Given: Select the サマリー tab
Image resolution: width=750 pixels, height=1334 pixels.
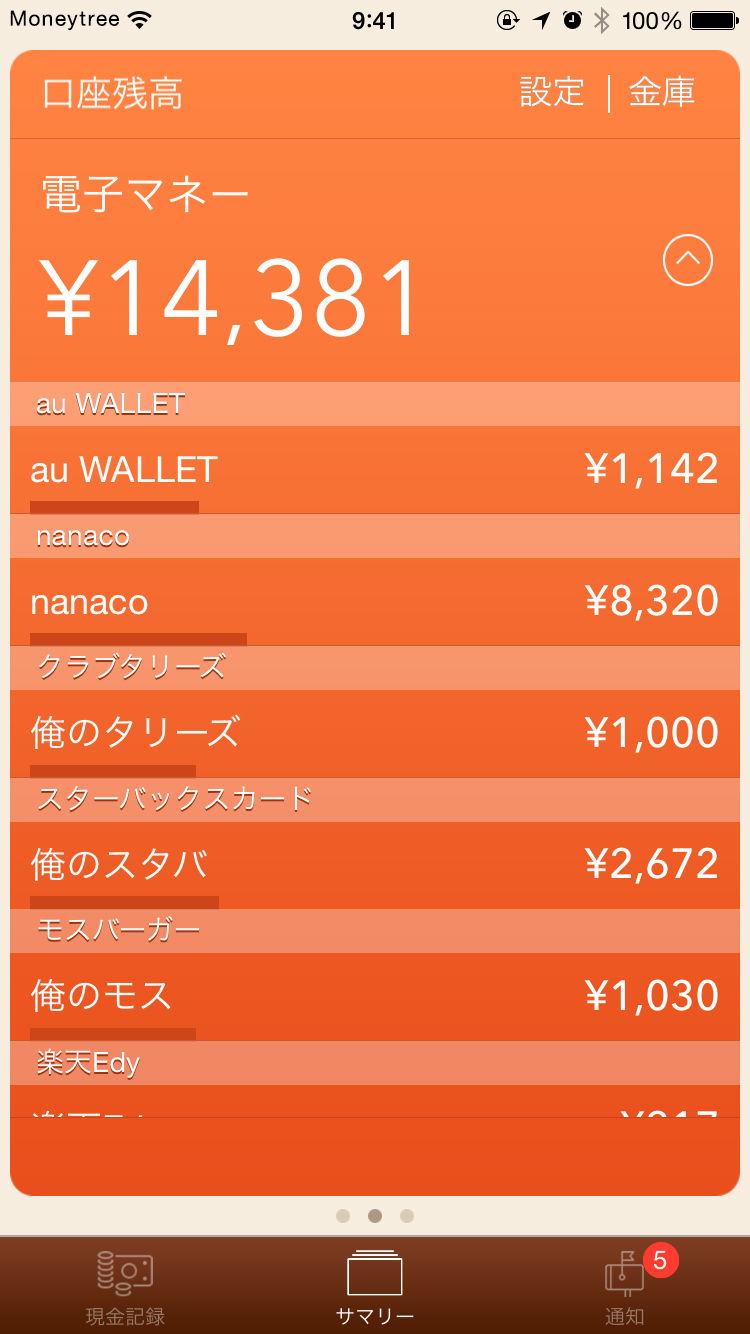Looking at the screenshot, I should 375,1286.
